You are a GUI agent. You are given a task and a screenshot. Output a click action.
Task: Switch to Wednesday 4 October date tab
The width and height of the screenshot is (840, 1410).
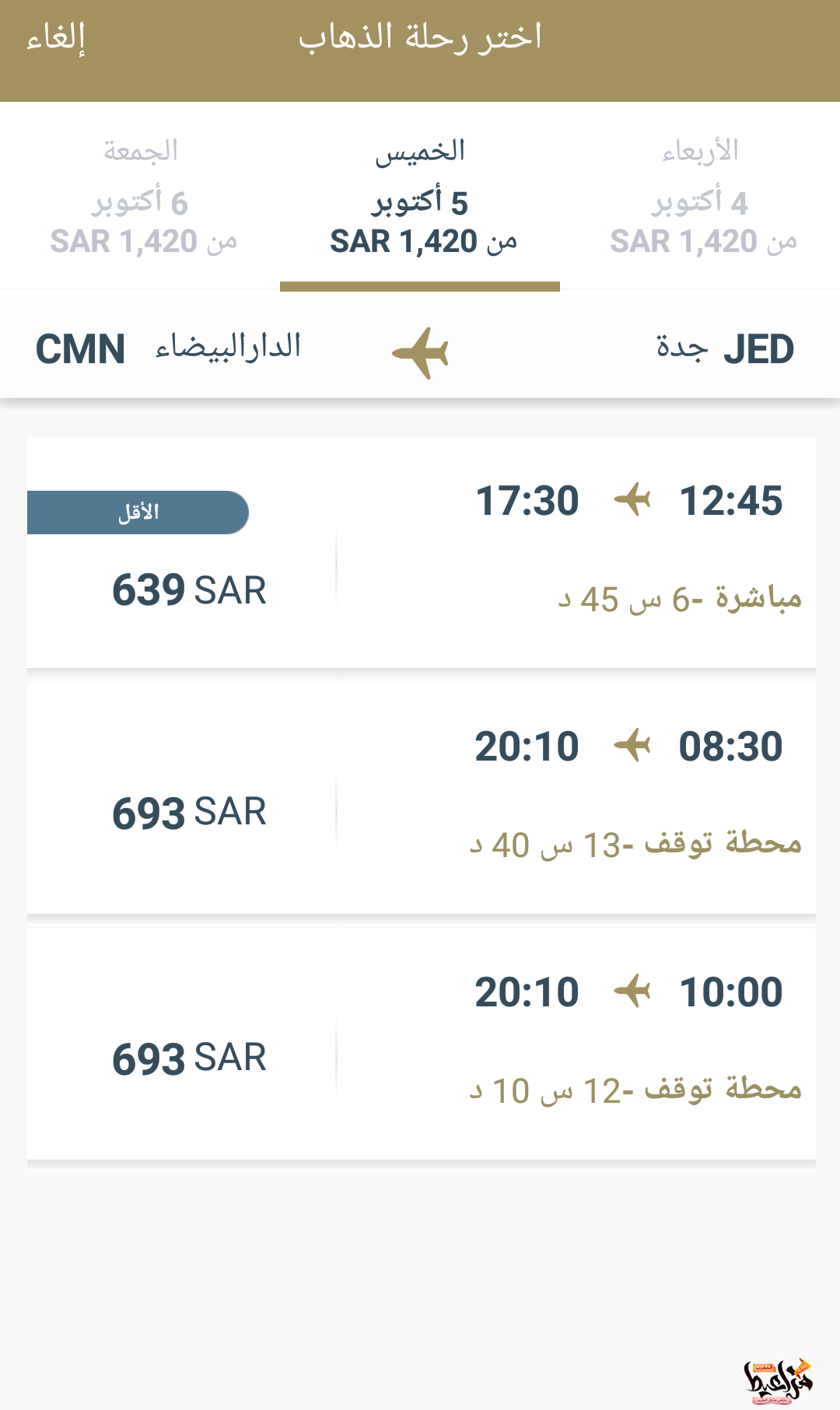700,196
